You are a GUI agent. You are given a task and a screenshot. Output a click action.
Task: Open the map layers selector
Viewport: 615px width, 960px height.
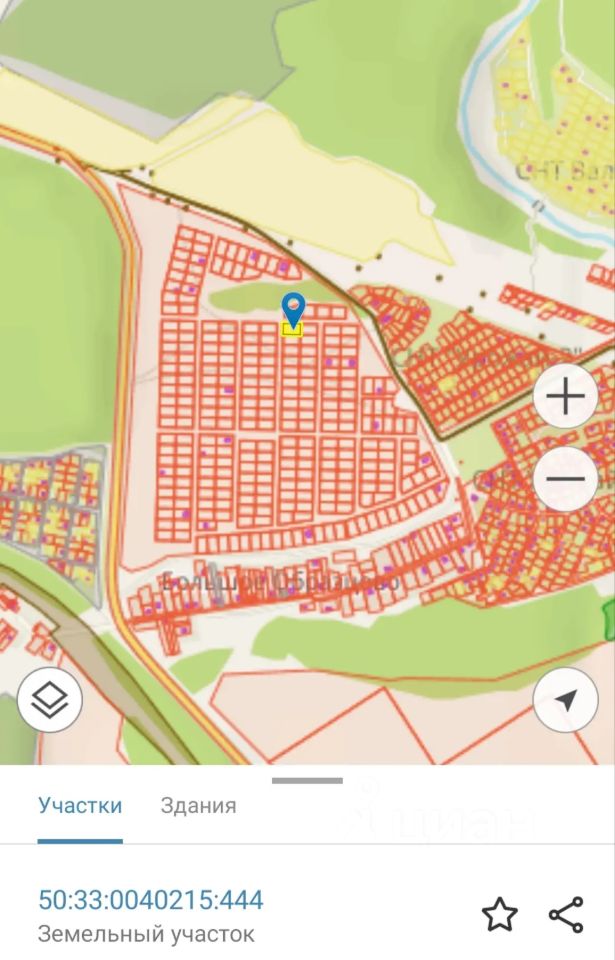click(49, 700)
